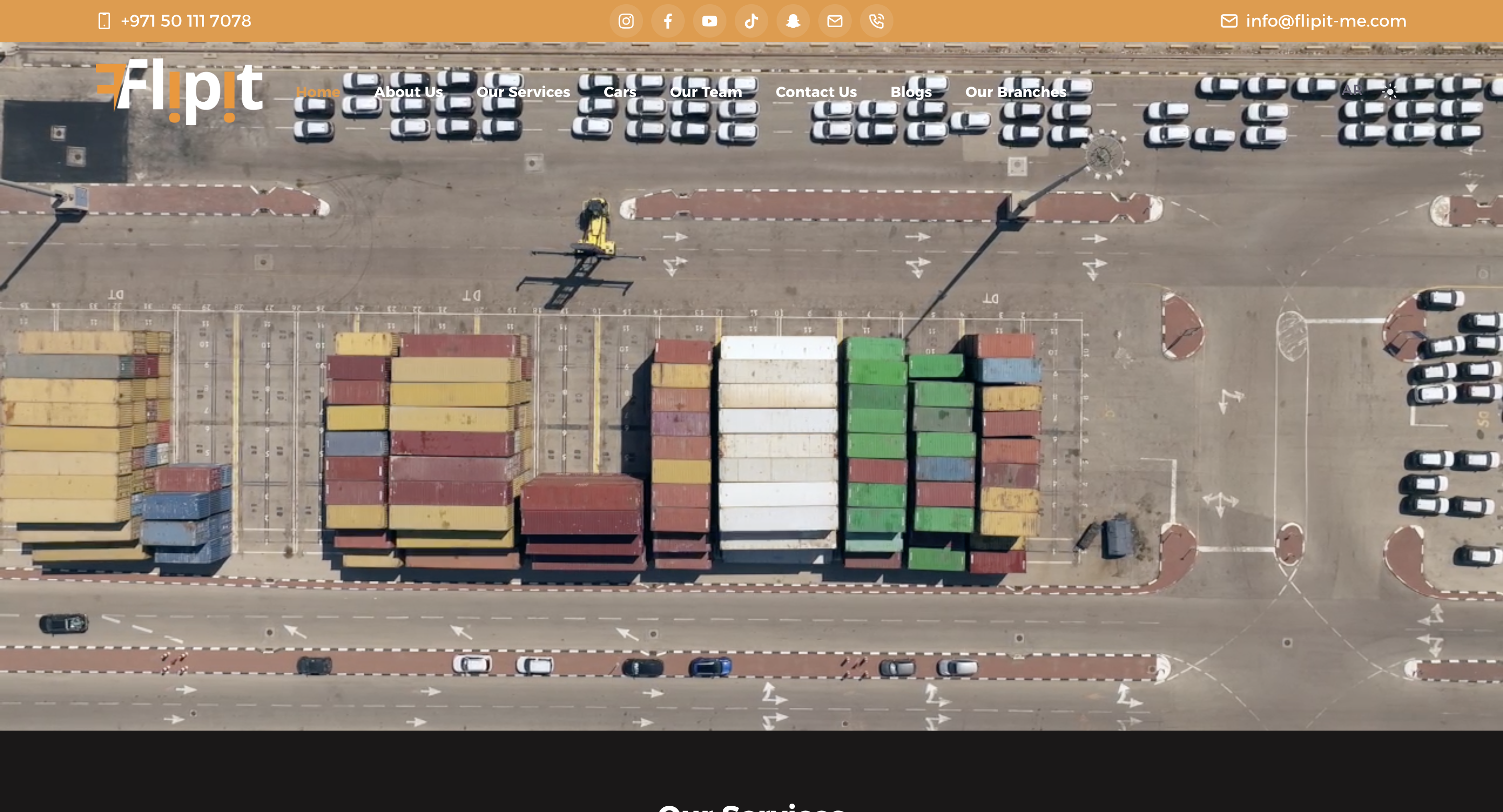Read the Blogs section
The height and width of the screenshot is (812, 1503).
(x=910, y=92)
